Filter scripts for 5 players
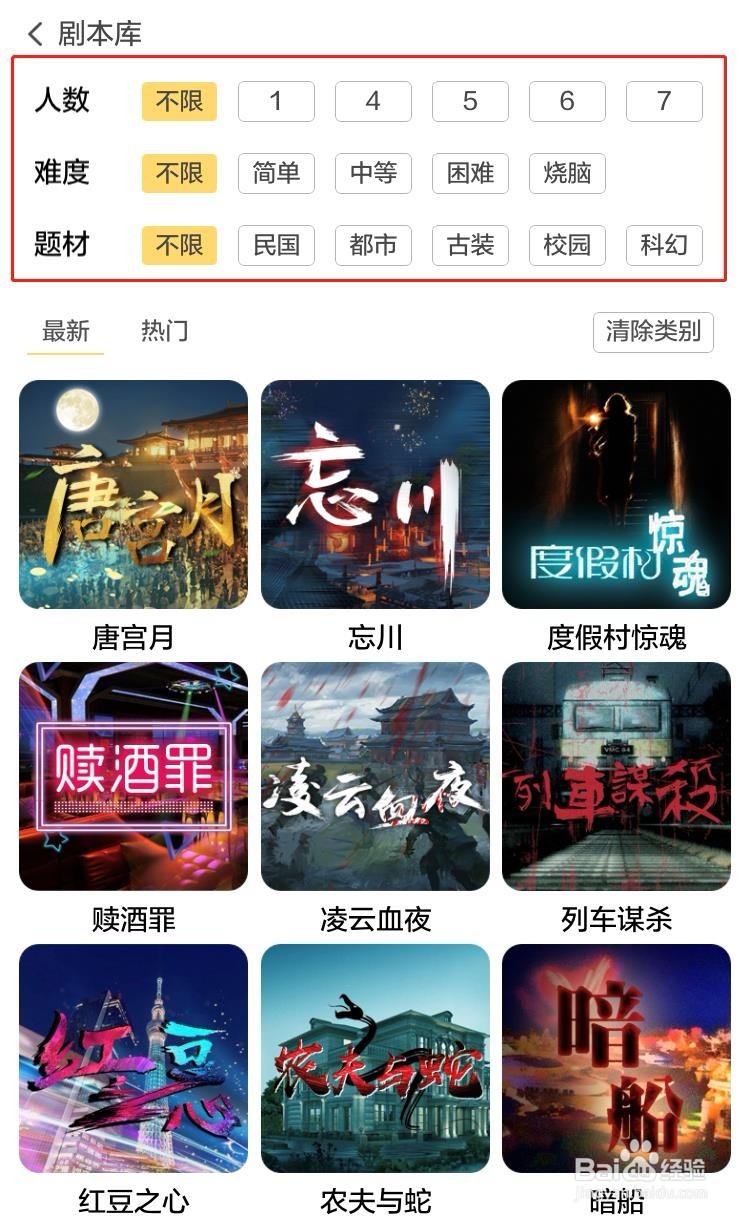749x1219 pixels. [470, 101]
